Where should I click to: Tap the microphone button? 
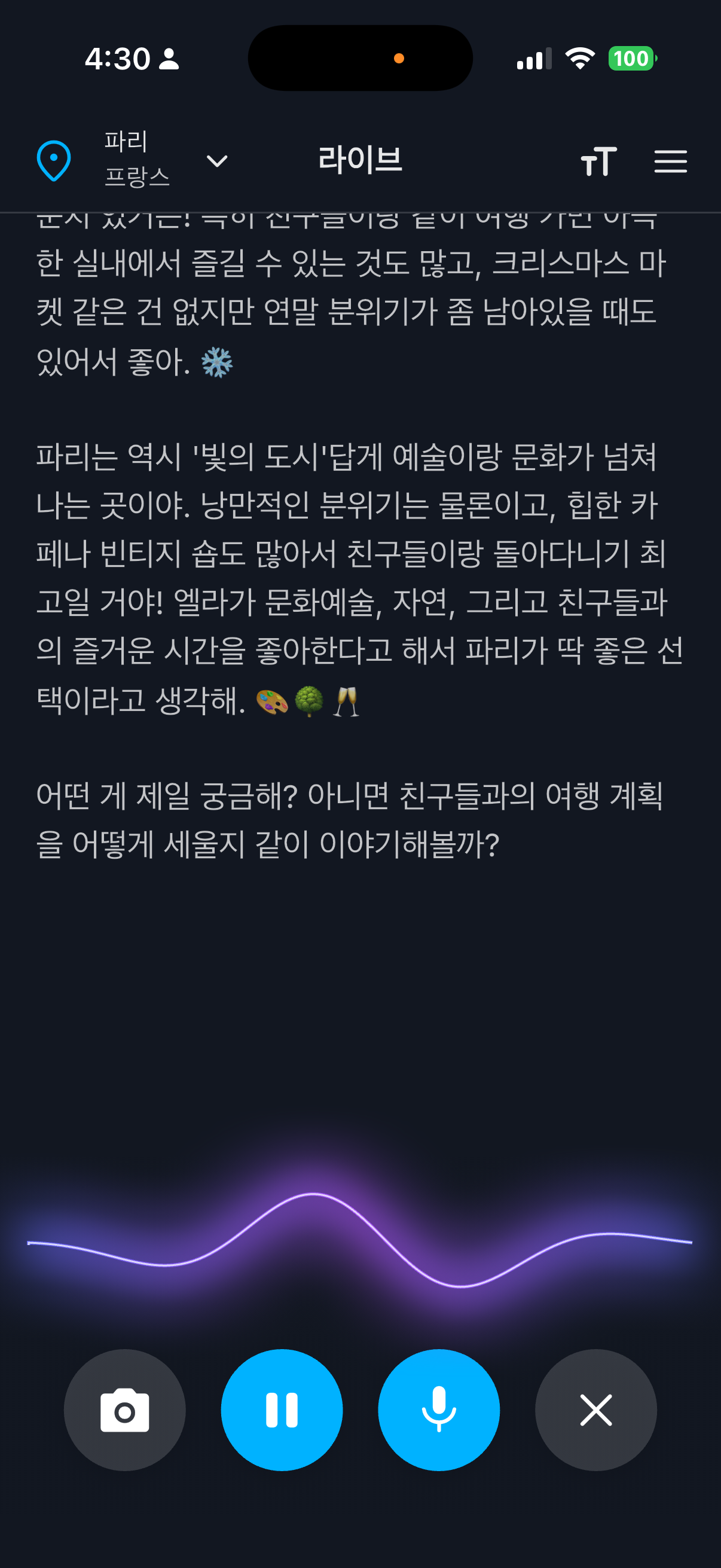click(439, 1410)
